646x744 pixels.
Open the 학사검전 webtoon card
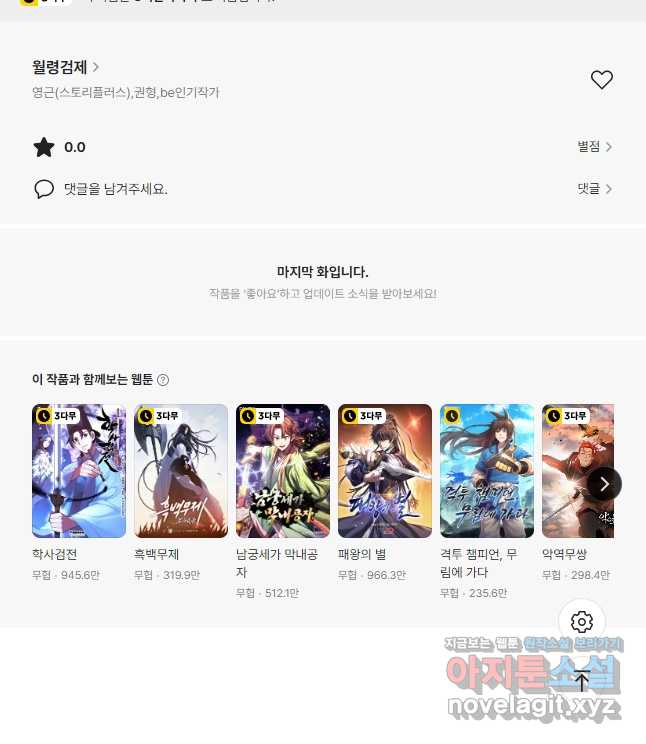point(79,471)
